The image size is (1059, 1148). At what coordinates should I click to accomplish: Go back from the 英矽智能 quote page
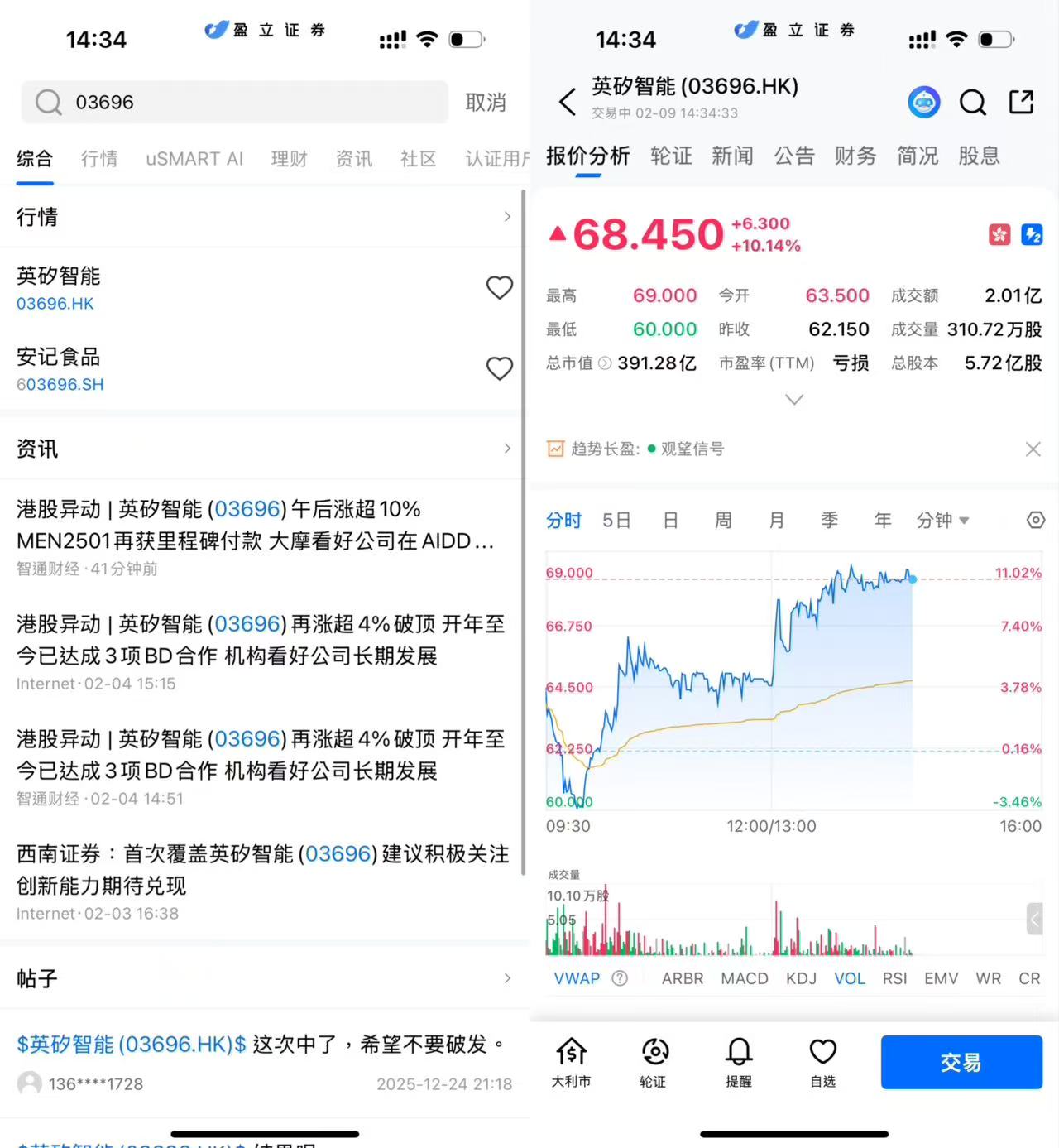coord(568,102)
